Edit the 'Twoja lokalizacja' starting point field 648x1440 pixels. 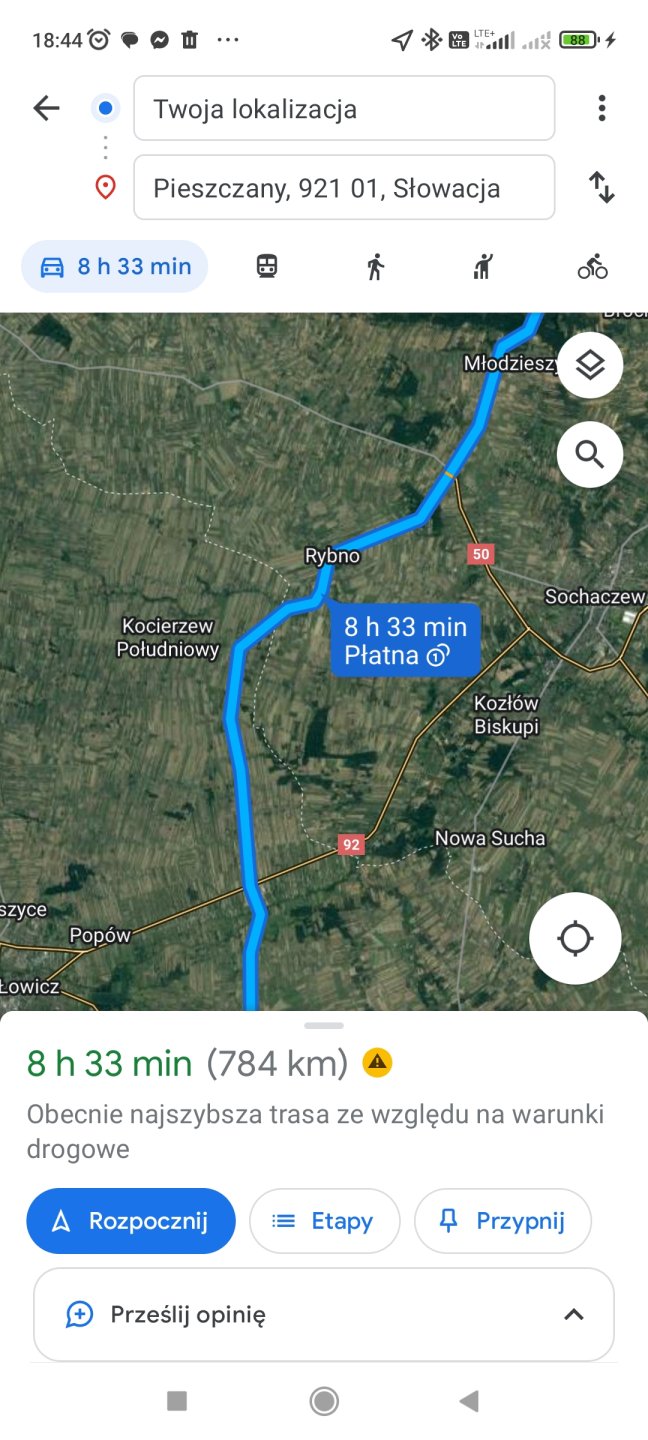(x=344, y=109)
